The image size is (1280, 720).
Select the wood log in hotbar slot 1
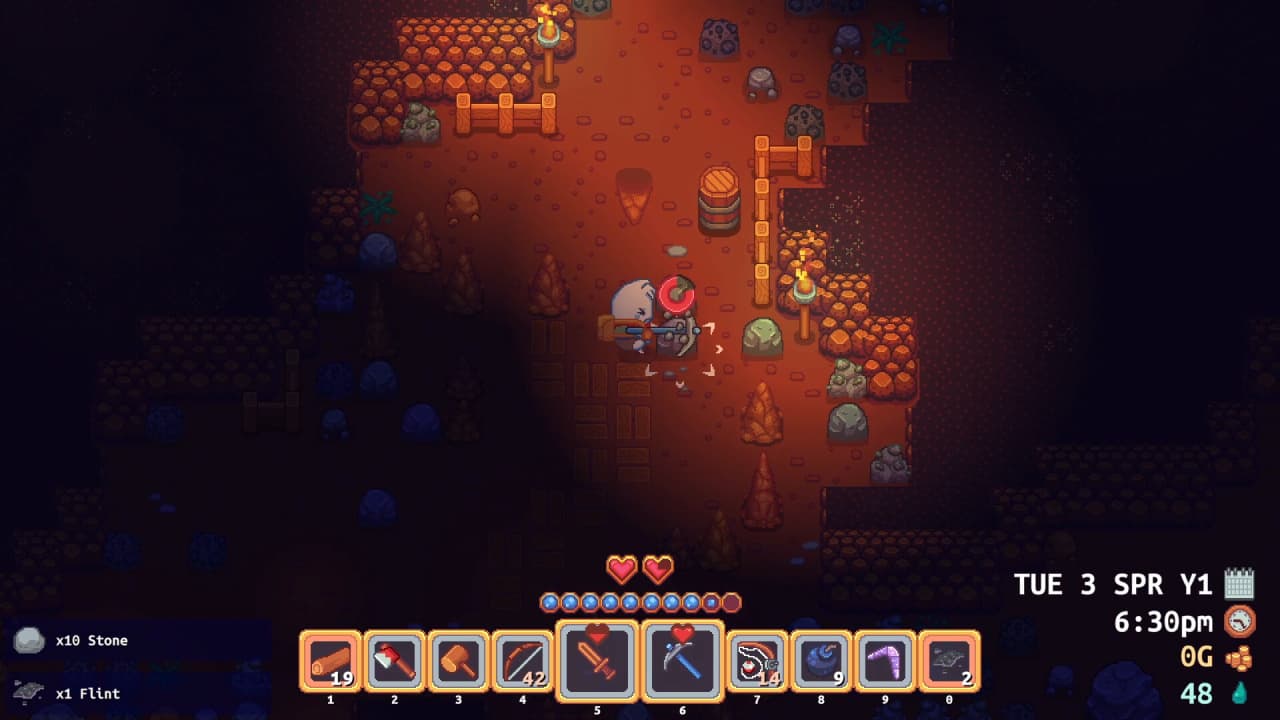(330, 661)
